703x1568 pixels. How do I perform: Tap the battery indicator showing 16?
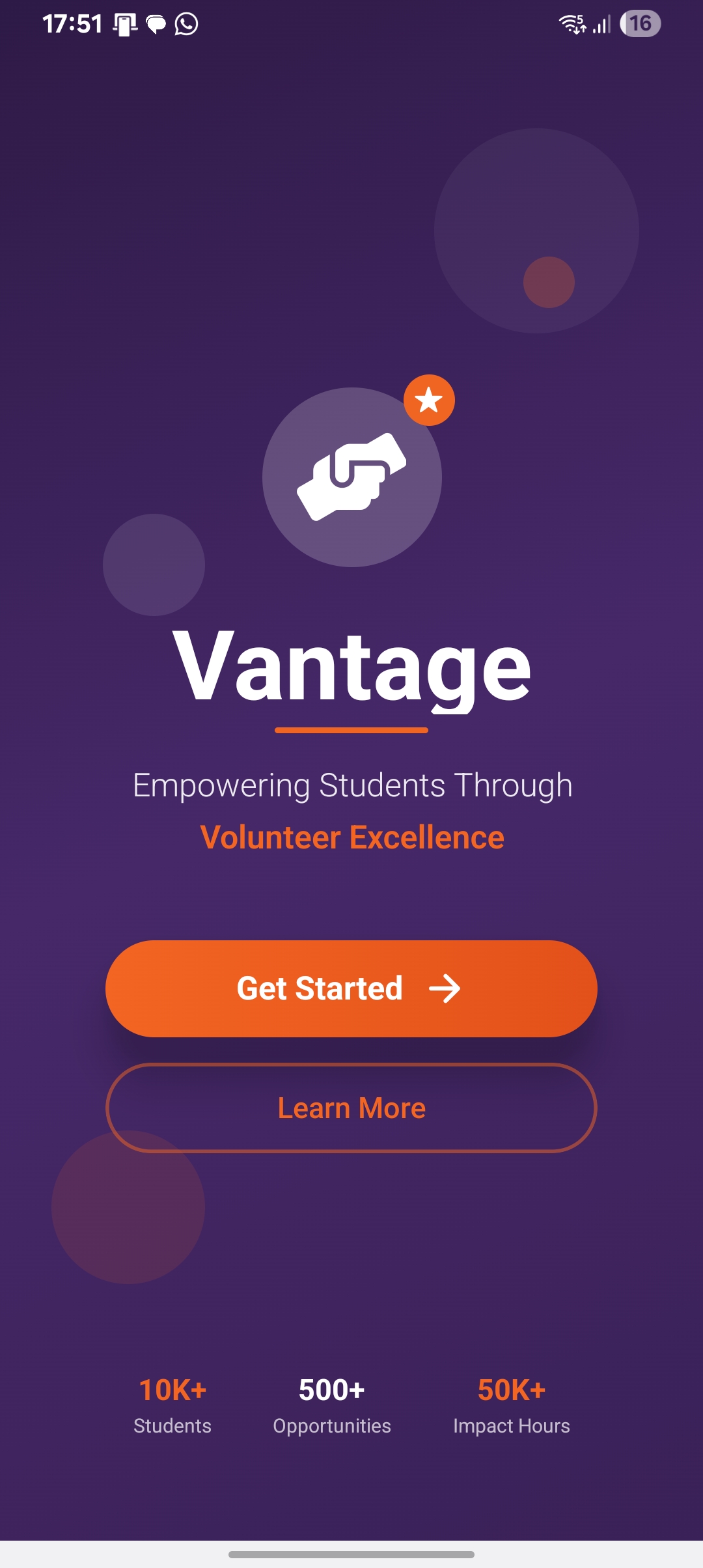639,24
